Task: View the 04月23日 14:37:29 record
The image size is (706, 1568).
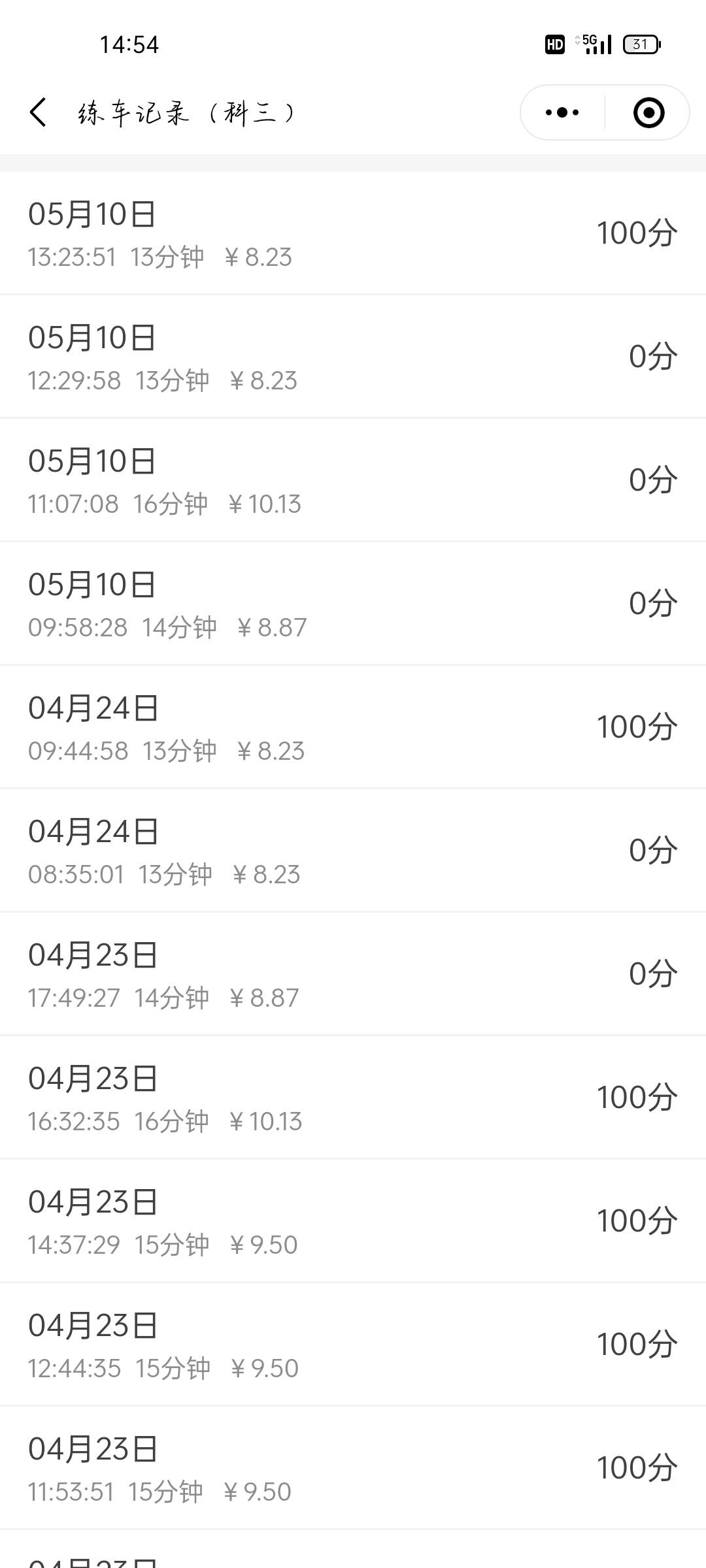Action: [x=353, y=1221]
